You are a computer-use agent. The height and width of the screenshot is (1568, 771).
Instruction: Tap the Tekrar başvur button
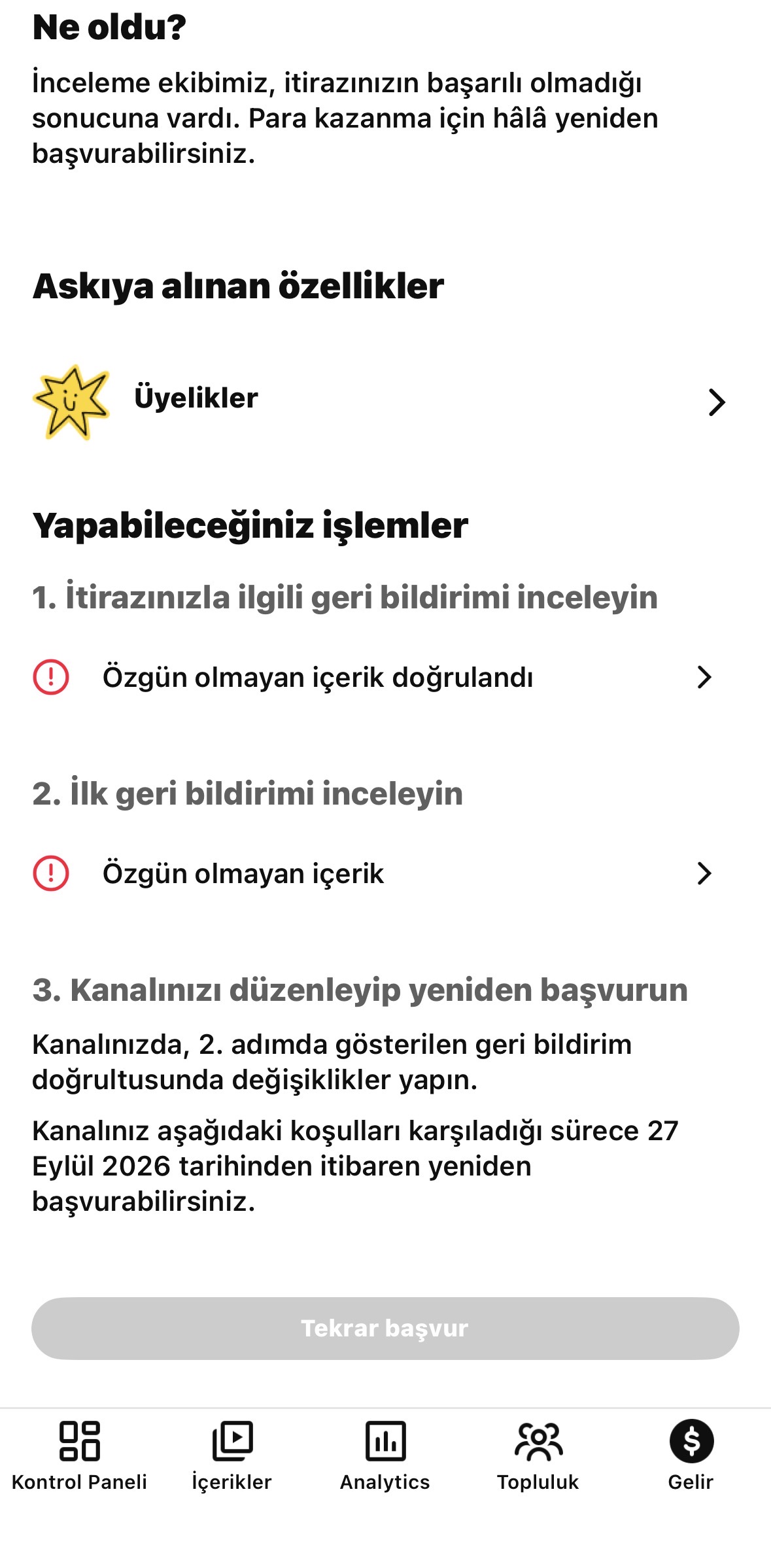pos(385,1328)
